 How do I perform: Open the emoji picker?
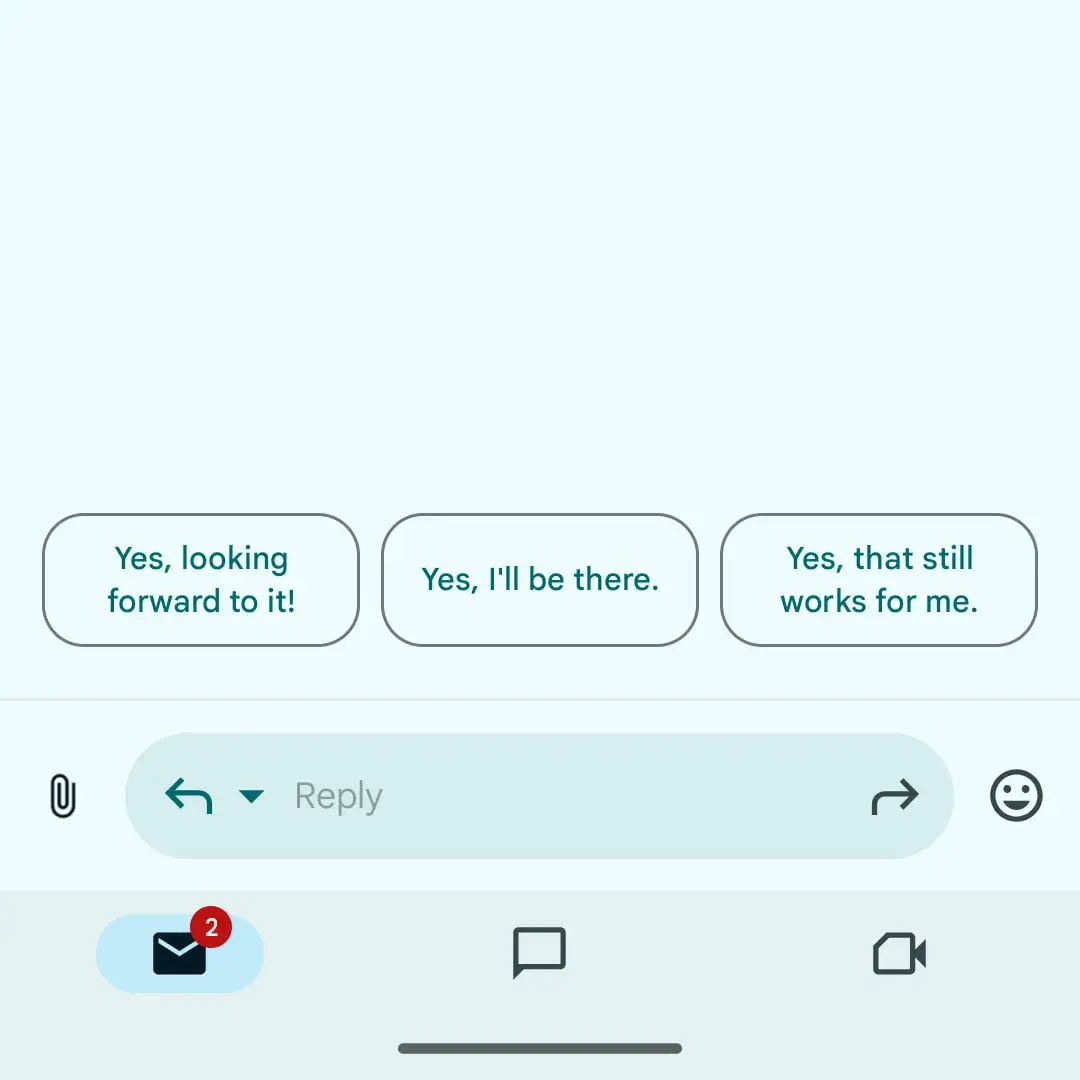click(x=1016, y=796)
